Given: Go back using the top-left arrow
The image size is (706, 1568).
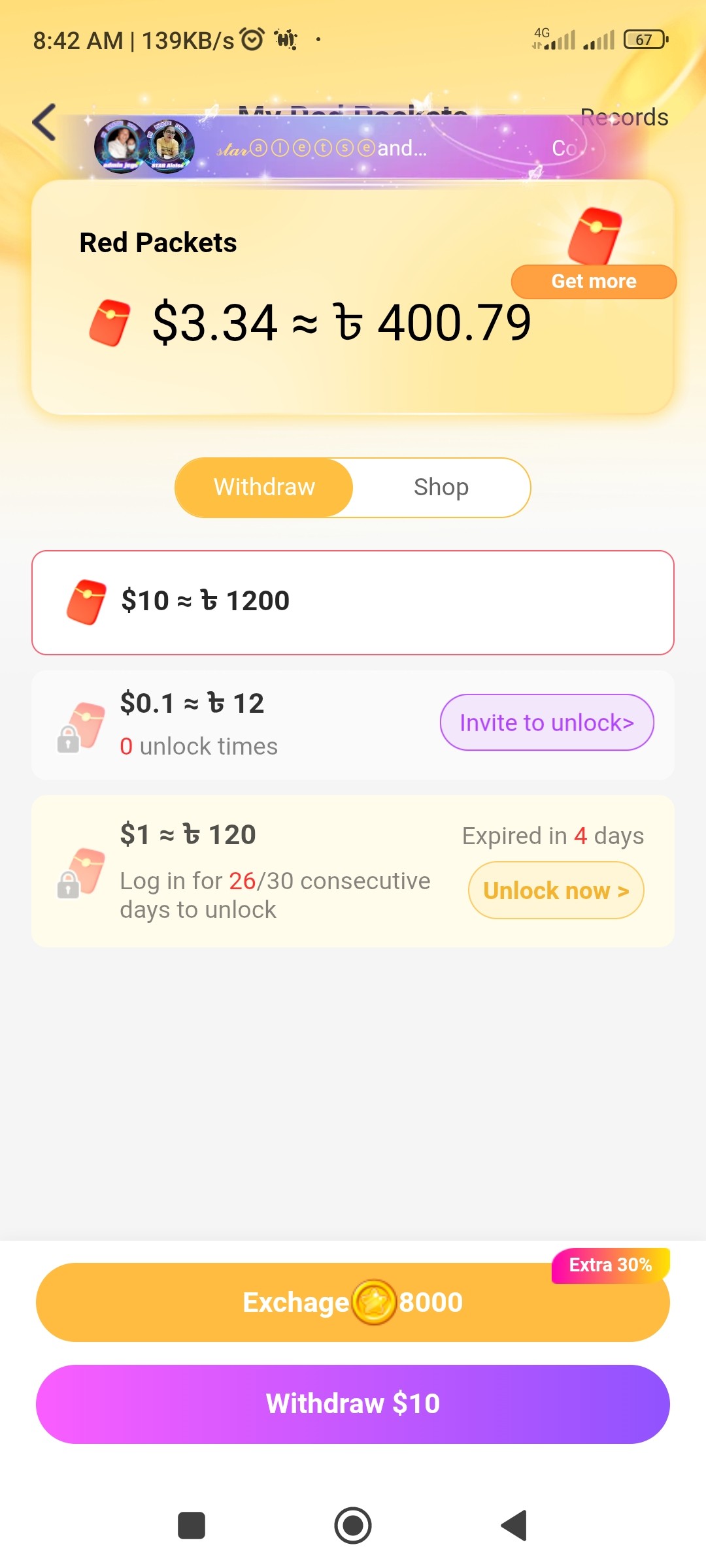Looking at the screenshot, I should pos(44,122).
